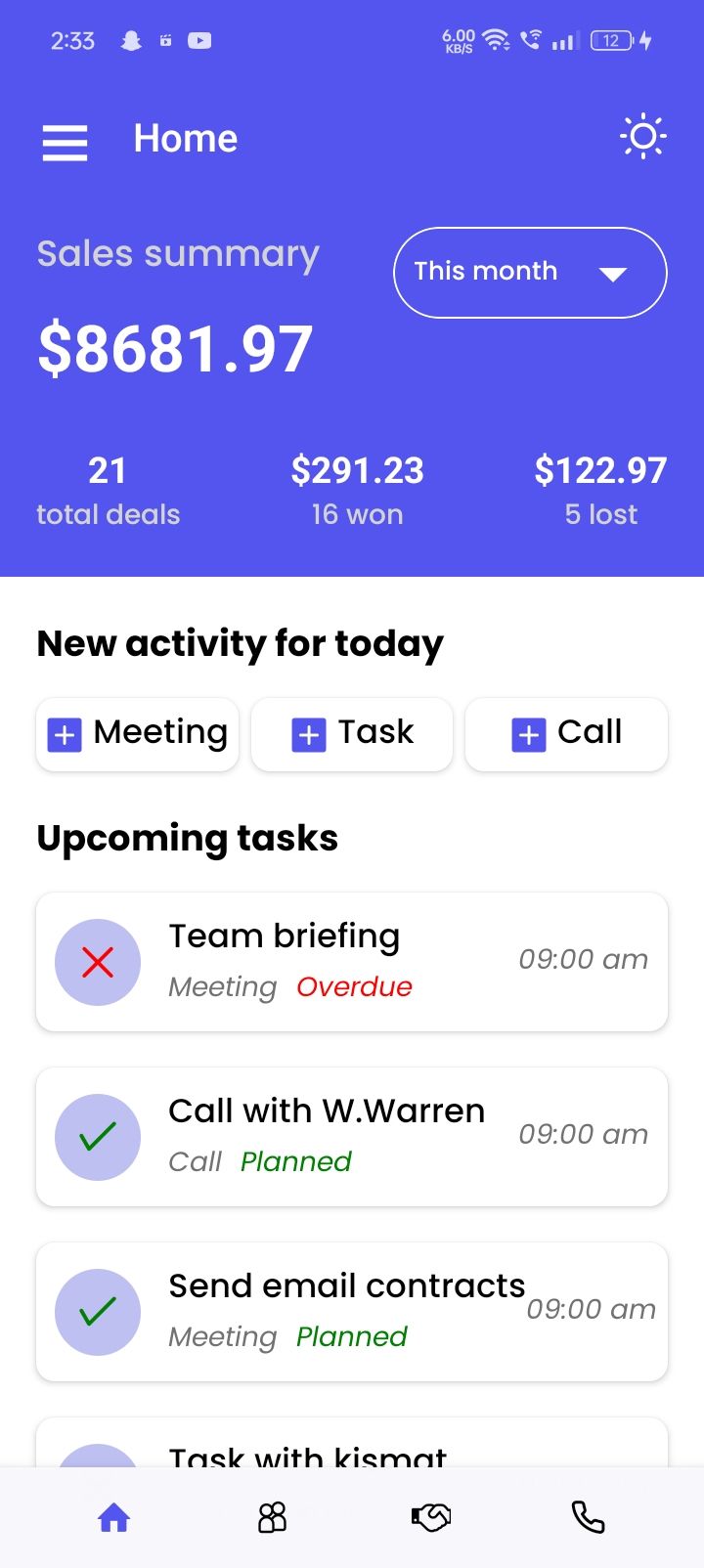This screenshot has height=1568, width=704.
Task: Switch to the contacts people tab
Action: pyautogui.click(x=272, y=1517)
